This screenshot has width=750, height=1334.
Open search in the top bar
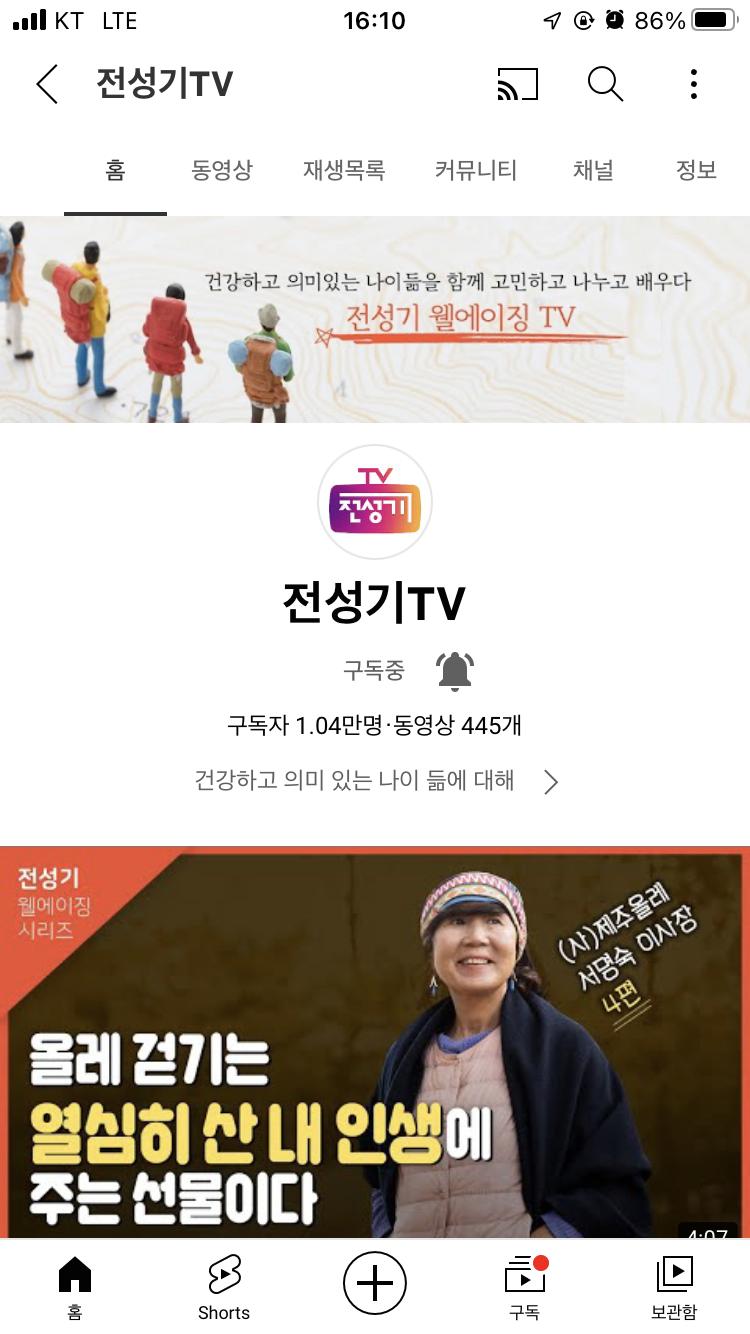pyautogui.click(x=605, y=84)
